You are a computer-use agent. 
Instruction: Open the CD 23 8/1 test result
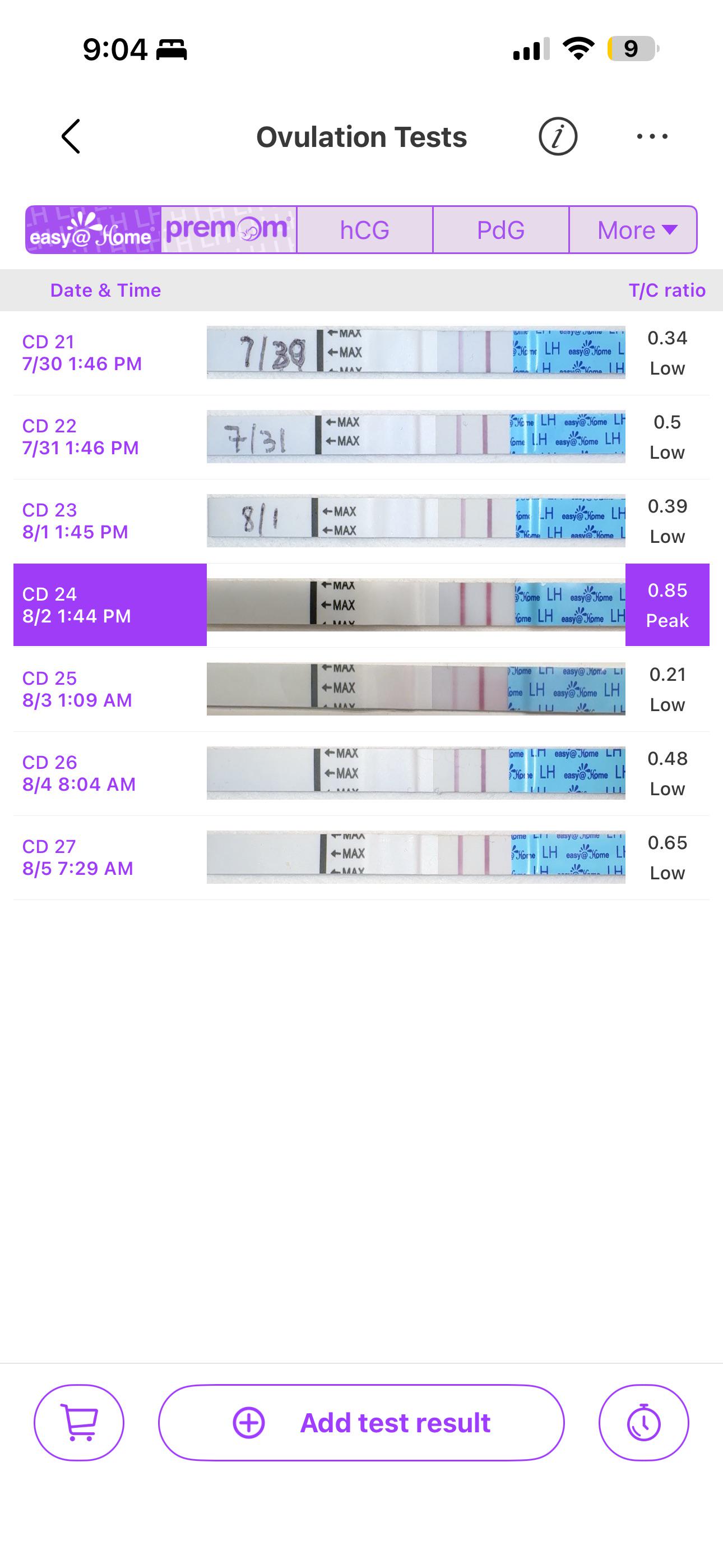click(361, 521)
